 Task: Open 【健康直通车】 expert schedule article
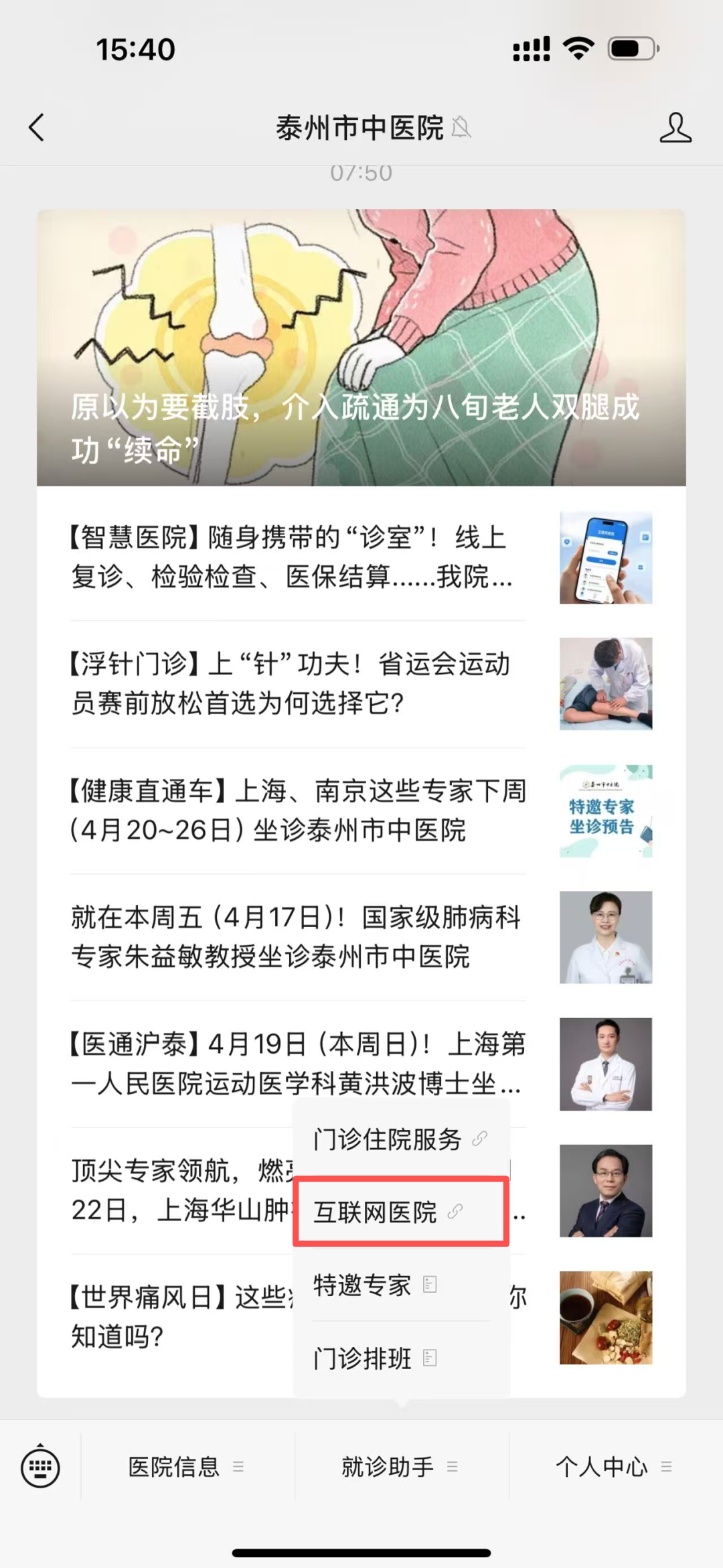298,810
